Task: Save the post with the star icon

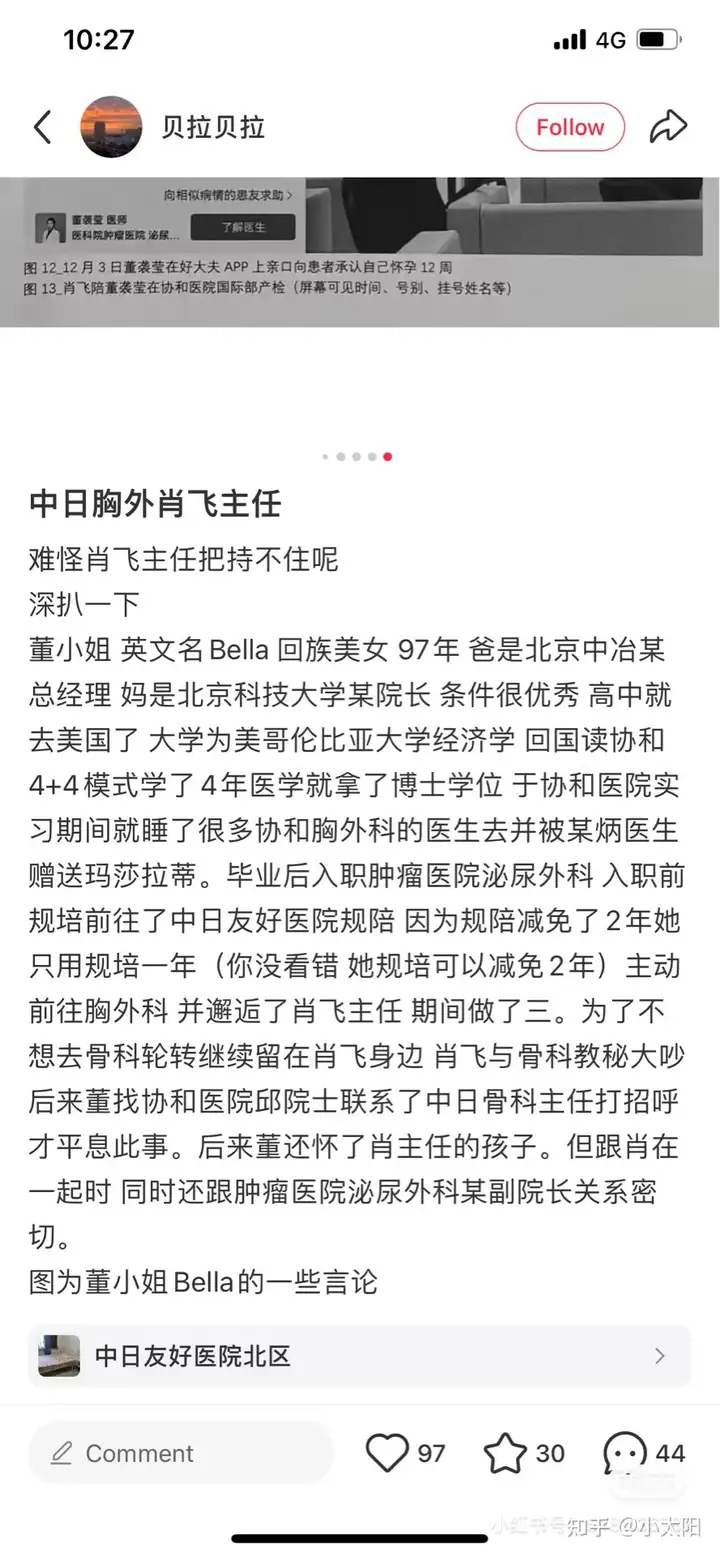Action: [x=505, y=1453]
